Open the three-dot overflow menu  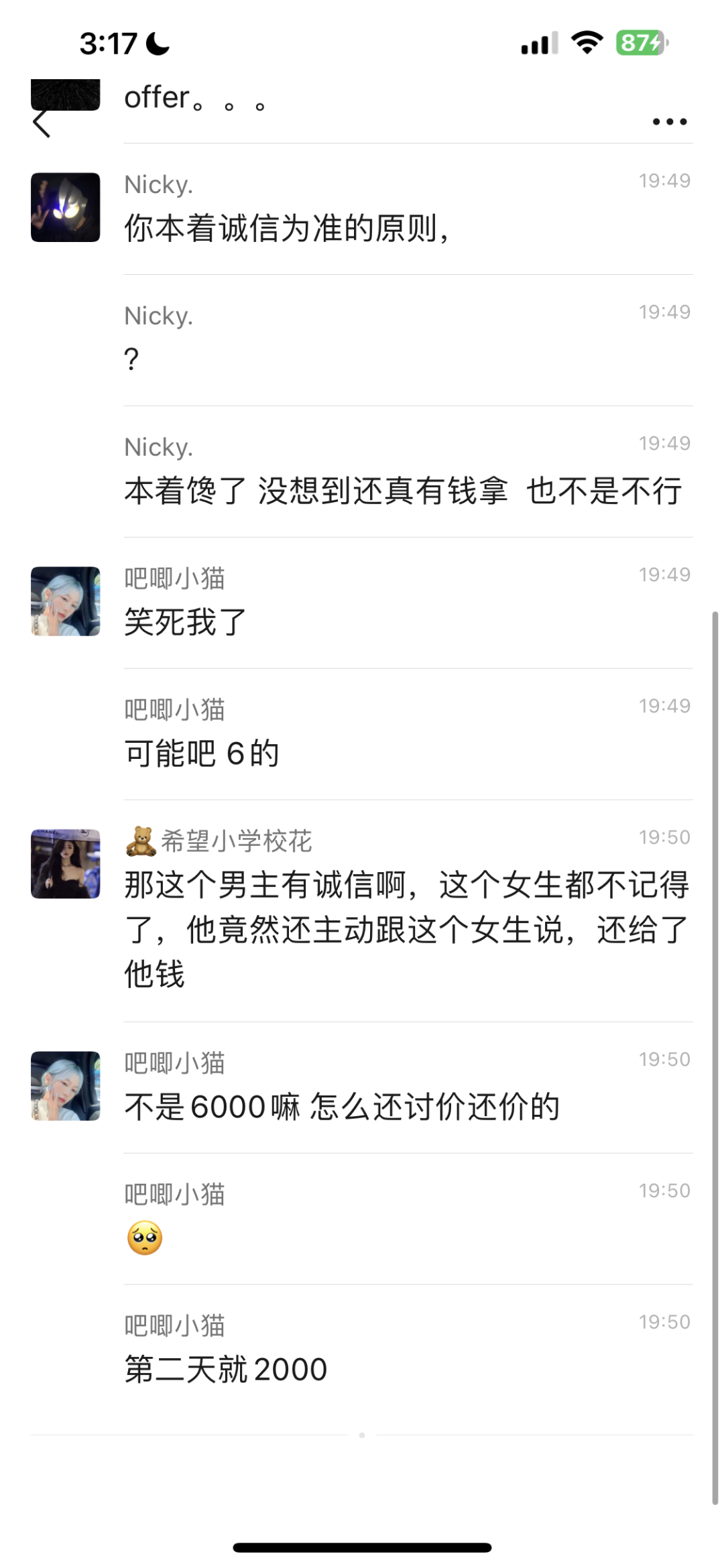(670, 122)
